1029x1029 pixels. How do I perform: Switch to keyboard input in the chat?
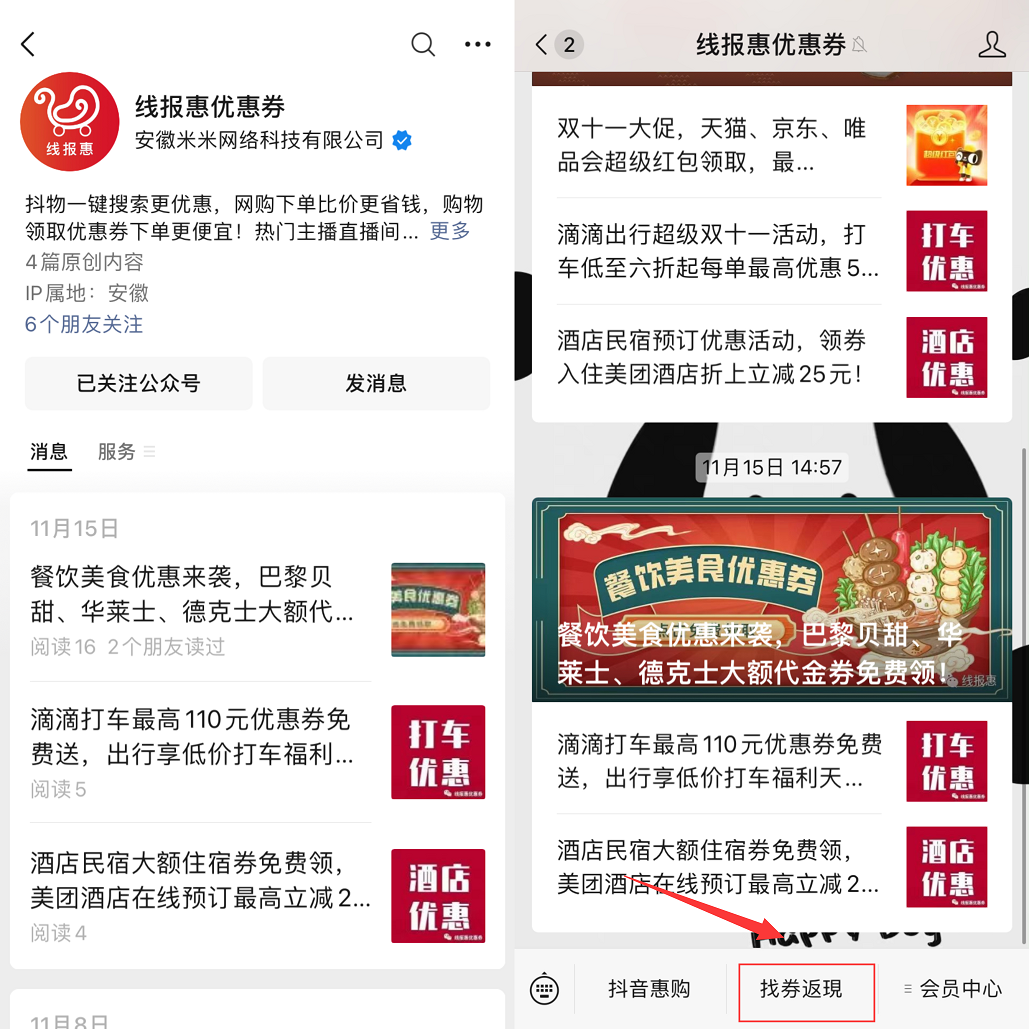pos(544,990)
